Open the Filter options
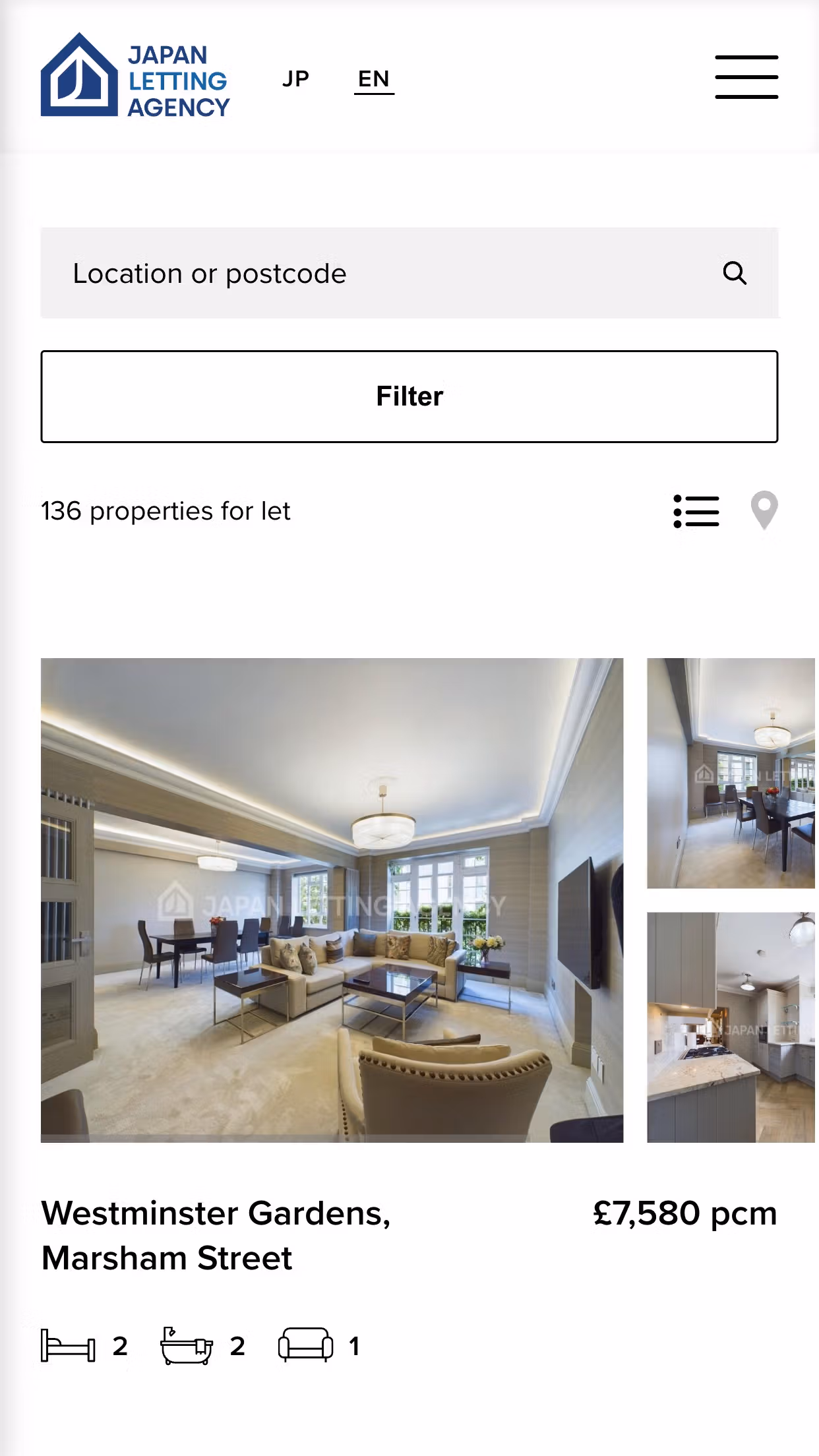 409,396
